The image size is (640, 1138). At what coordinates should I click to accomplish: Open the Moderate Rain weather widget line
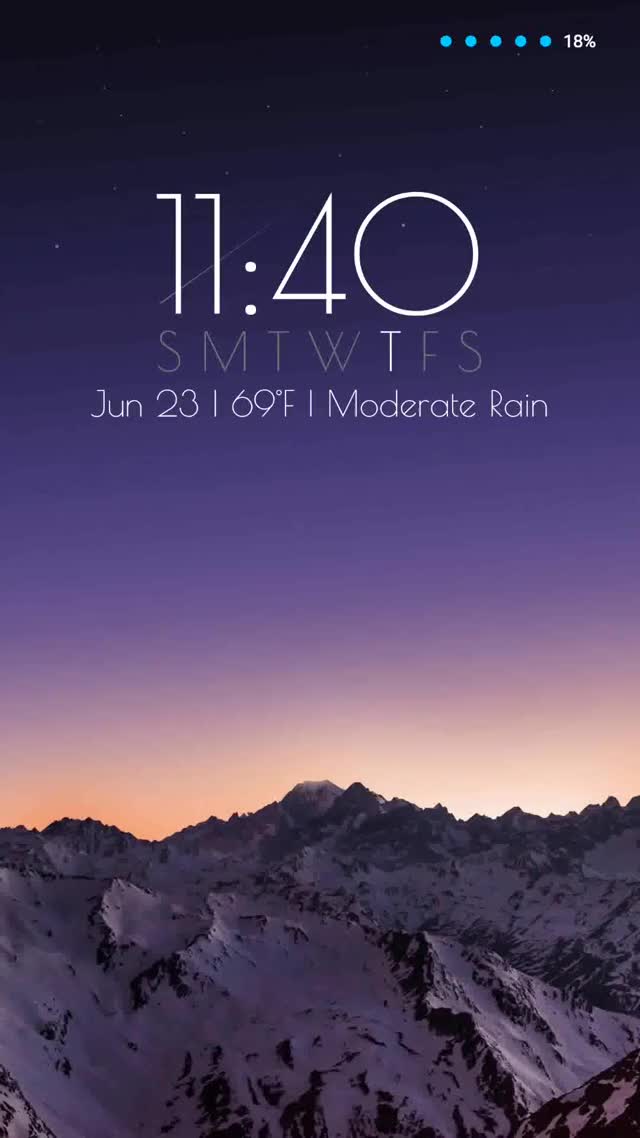click(320, 405)
